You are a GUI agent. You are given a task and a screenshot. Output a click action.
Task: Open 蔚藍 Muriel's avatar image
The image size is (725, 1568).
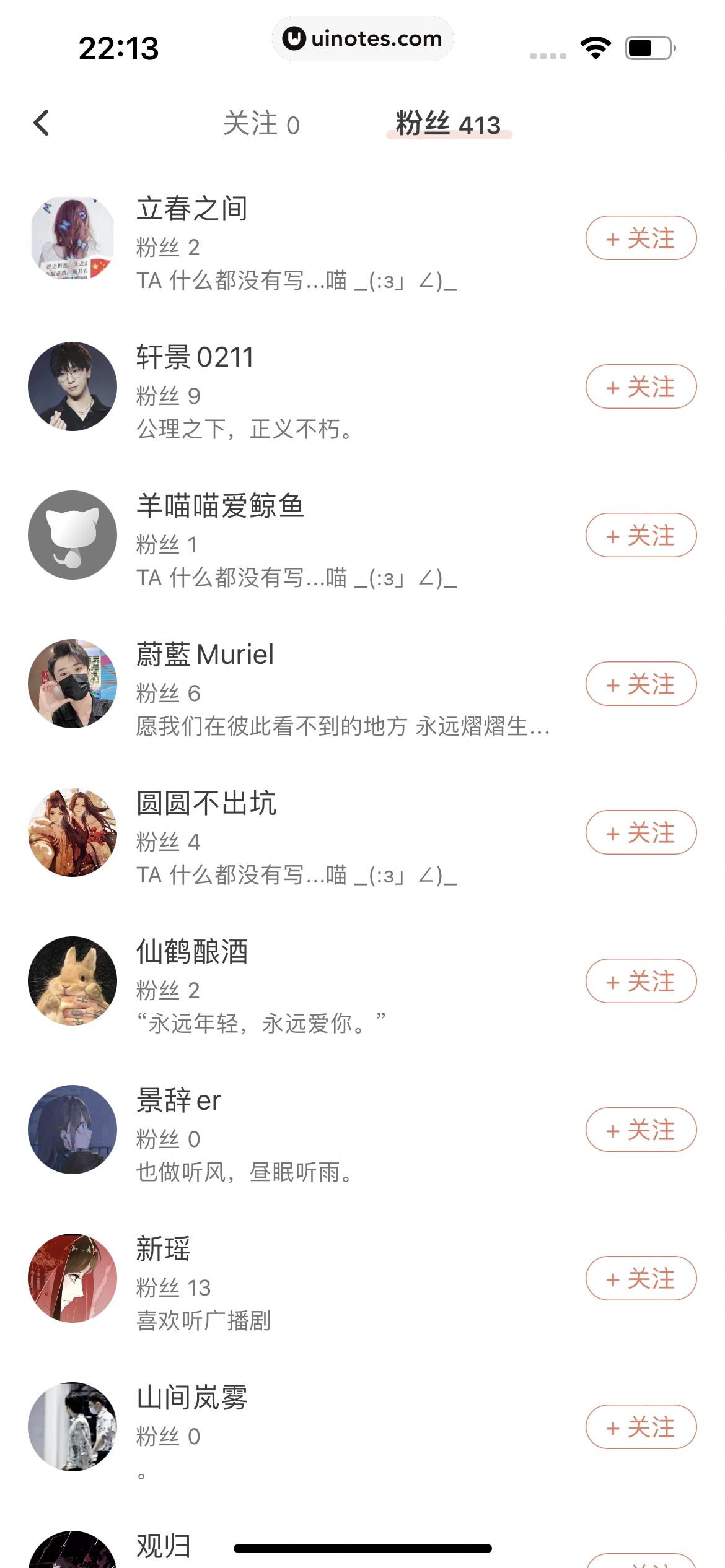point(72,684)
